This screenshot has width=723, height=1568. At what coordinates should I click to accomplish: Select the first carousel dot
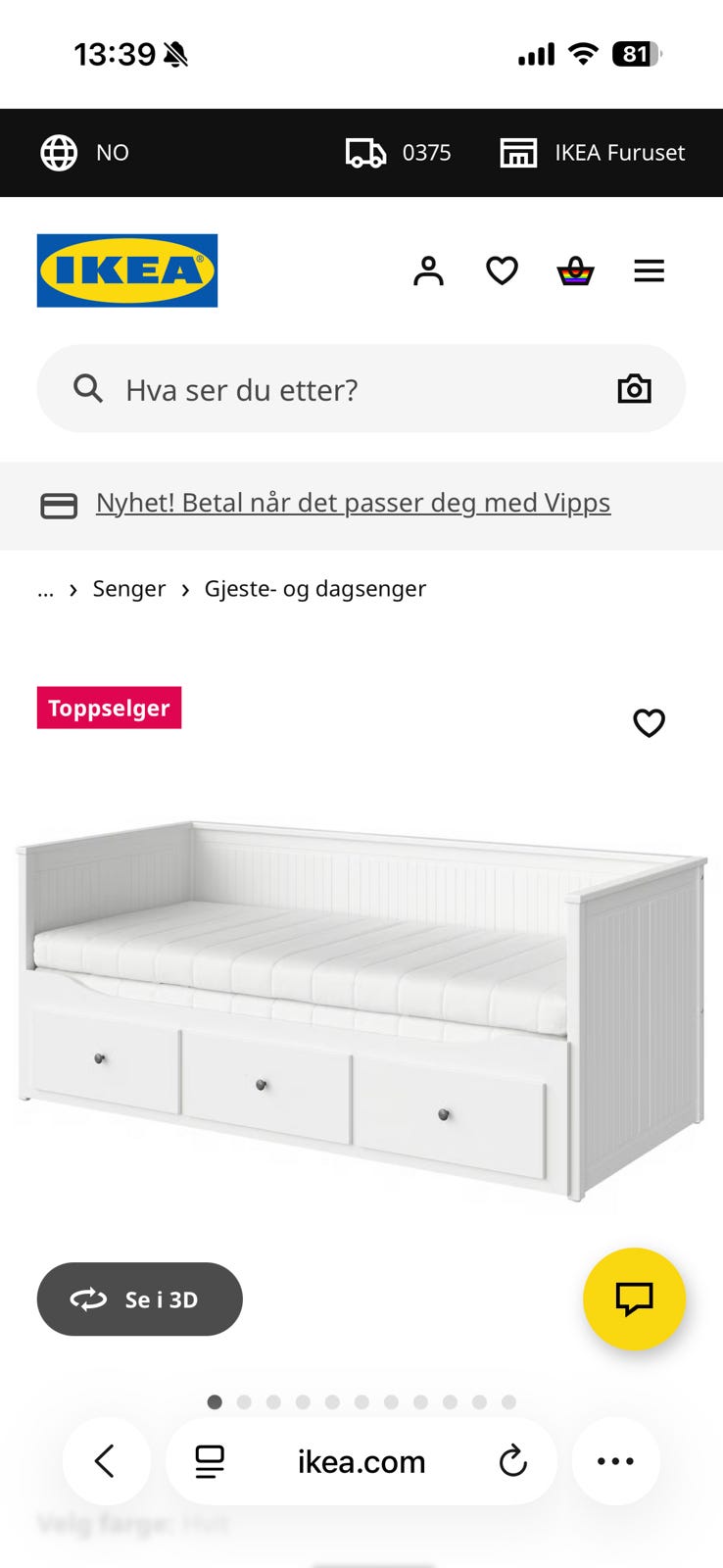click(x=216, y=1401)
